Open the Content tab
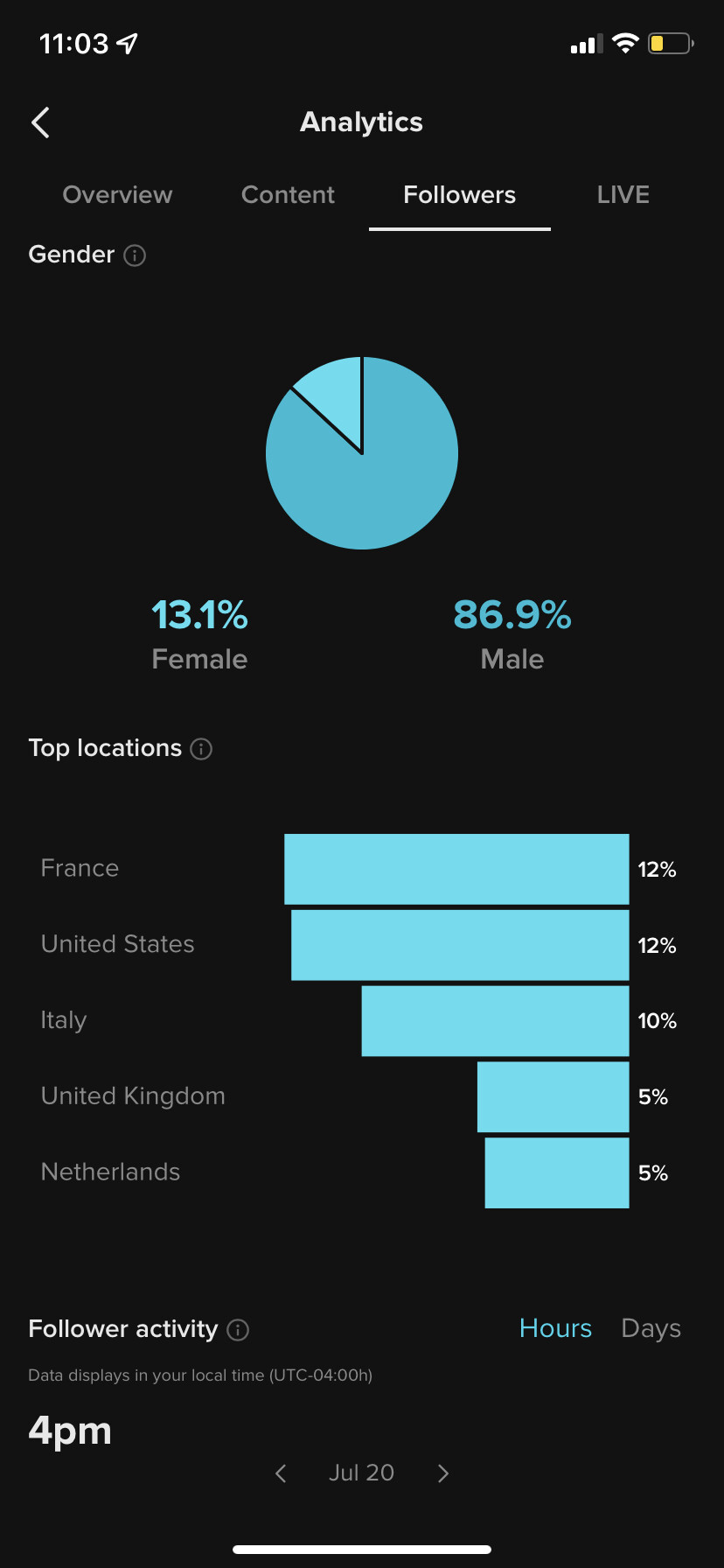This screenshot has width=724, height=1568. coord(288,194)
